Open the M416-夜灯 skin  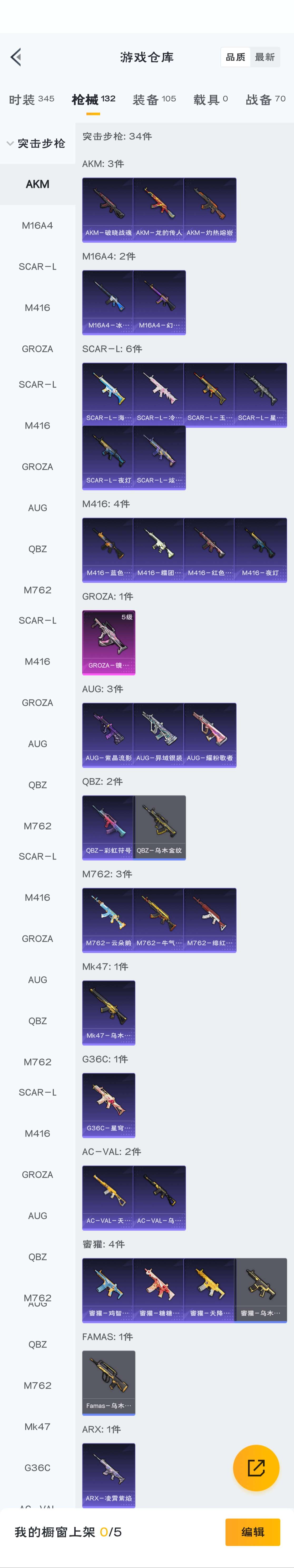(260, 550)
